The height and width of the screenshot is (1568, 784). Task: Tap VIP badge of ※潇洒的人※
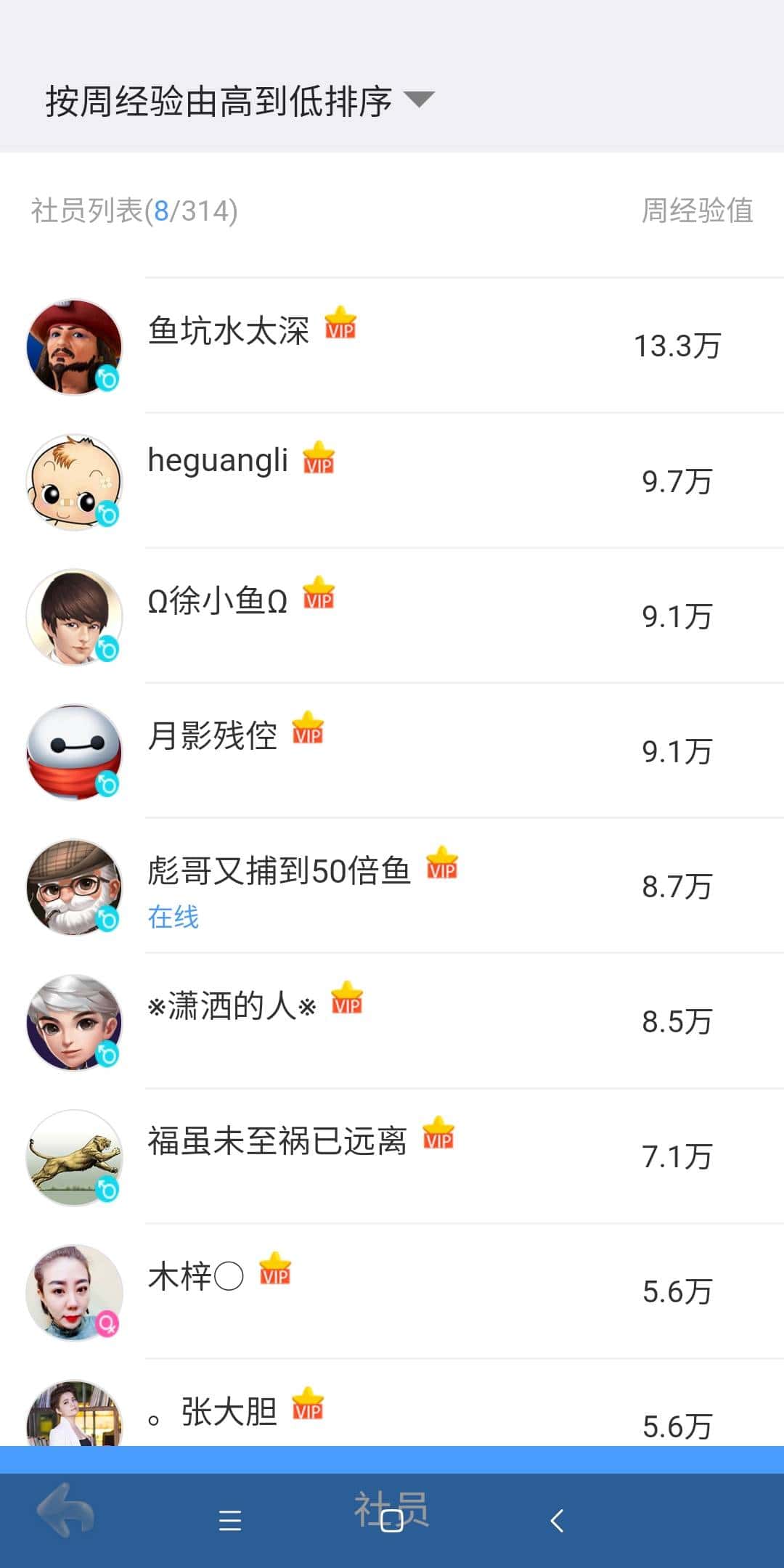[346, 1005]
